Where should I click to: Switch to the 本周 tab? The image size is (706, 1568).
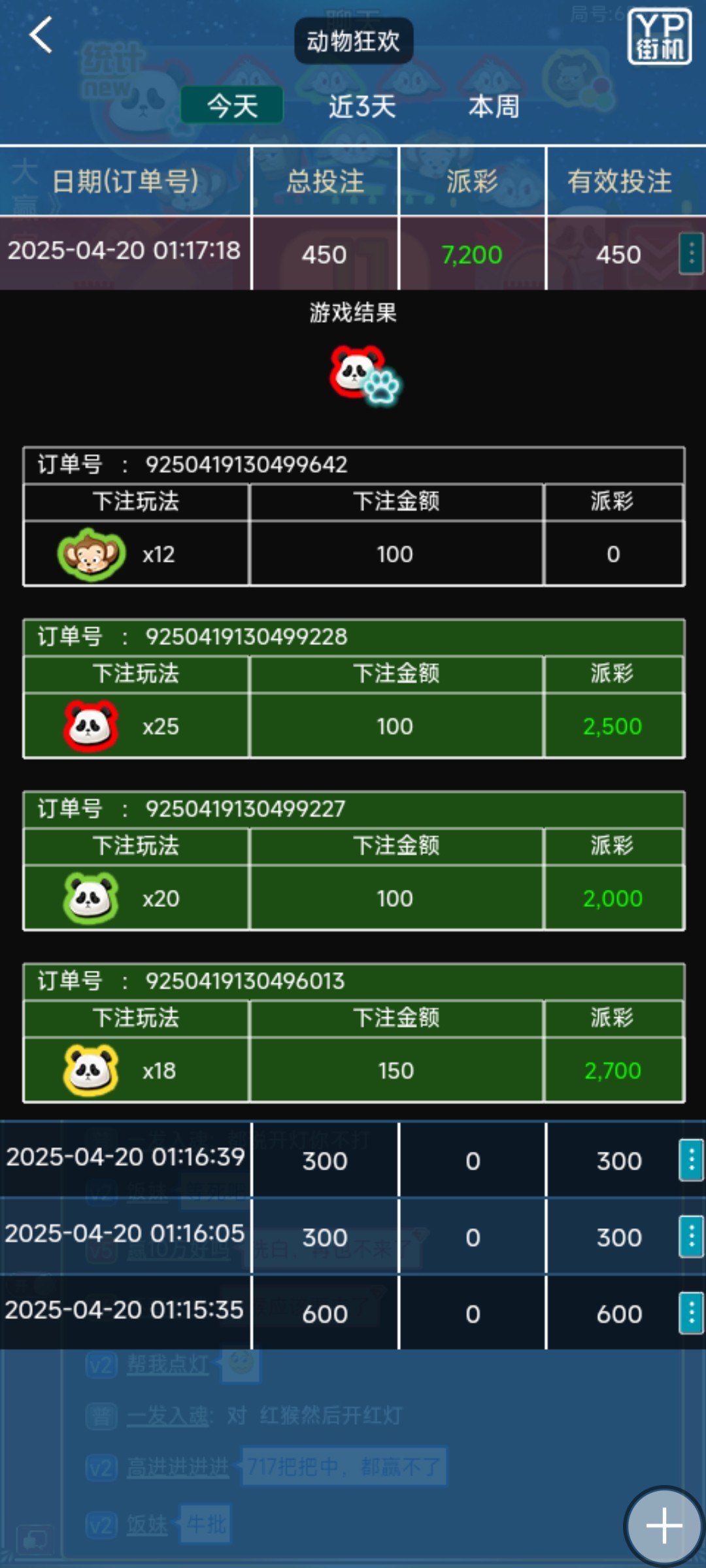tap(494, 106)
